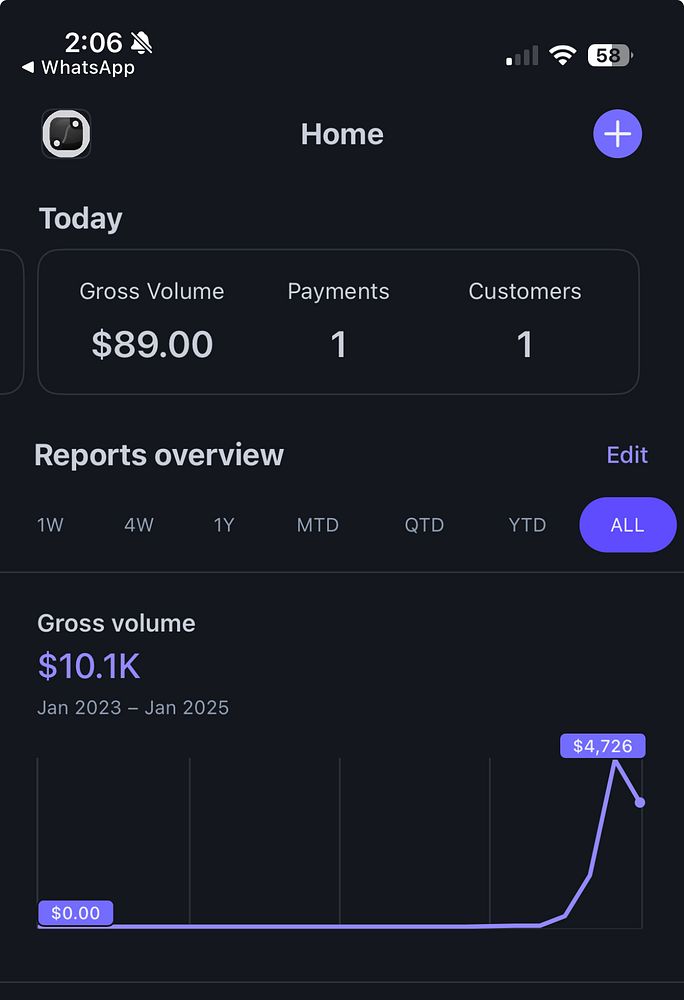The image size is (684, 1000).
Task: Choose the MTD period
Action: point(318,525)
